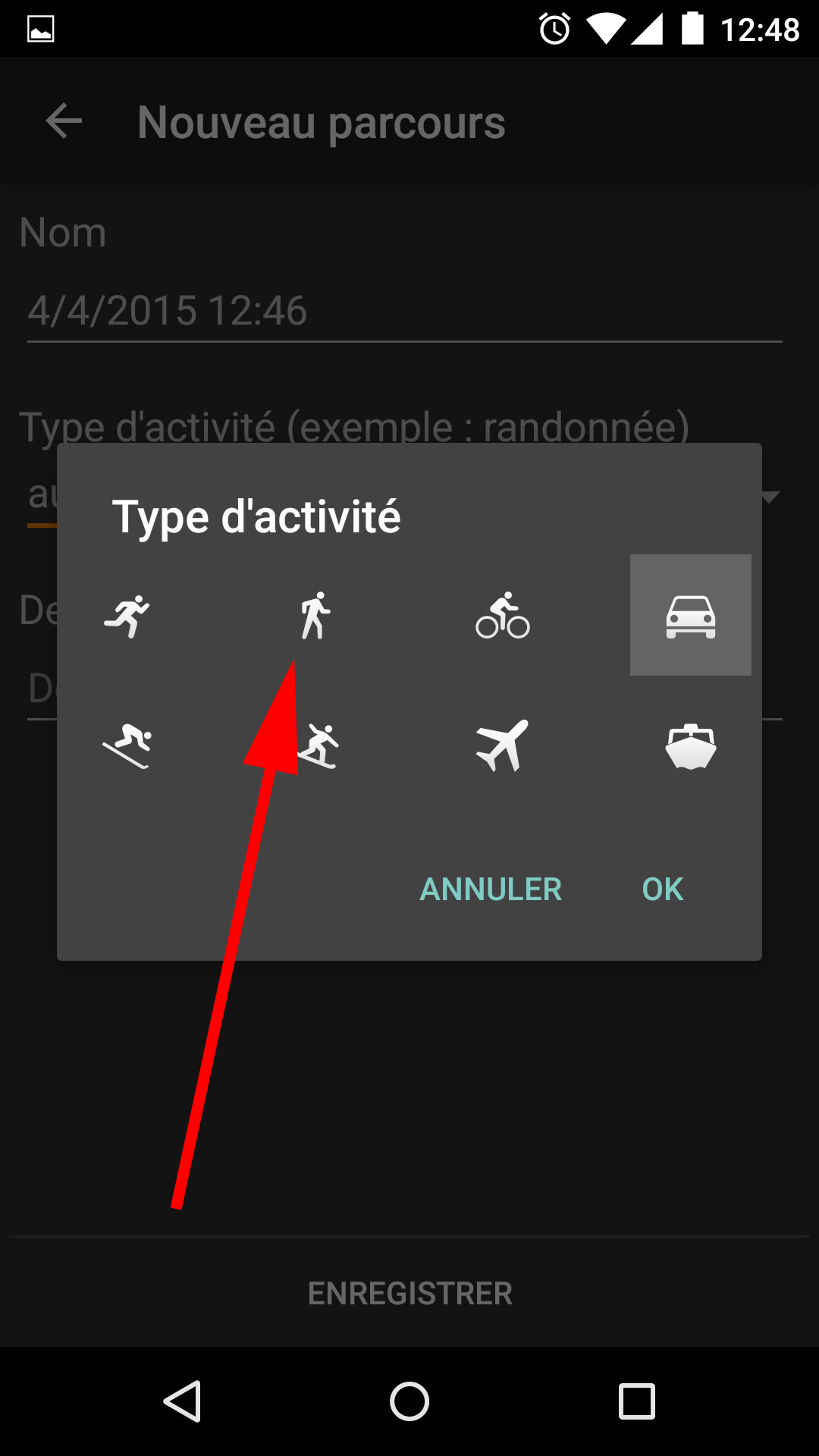Viewport: 819px width, 1456px height.
Task: Tap ANNULER to cancel the dialog
Action: [491, 890]
